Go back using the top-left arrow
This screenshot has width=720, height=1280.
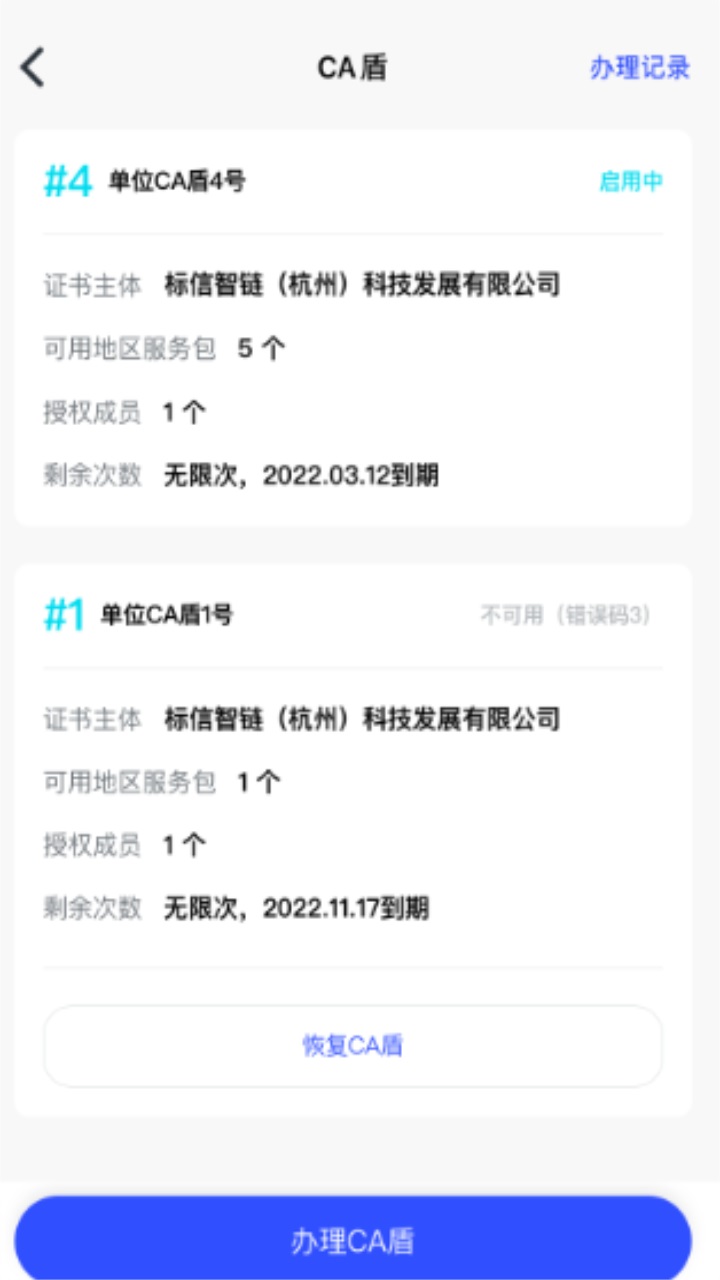33,67
